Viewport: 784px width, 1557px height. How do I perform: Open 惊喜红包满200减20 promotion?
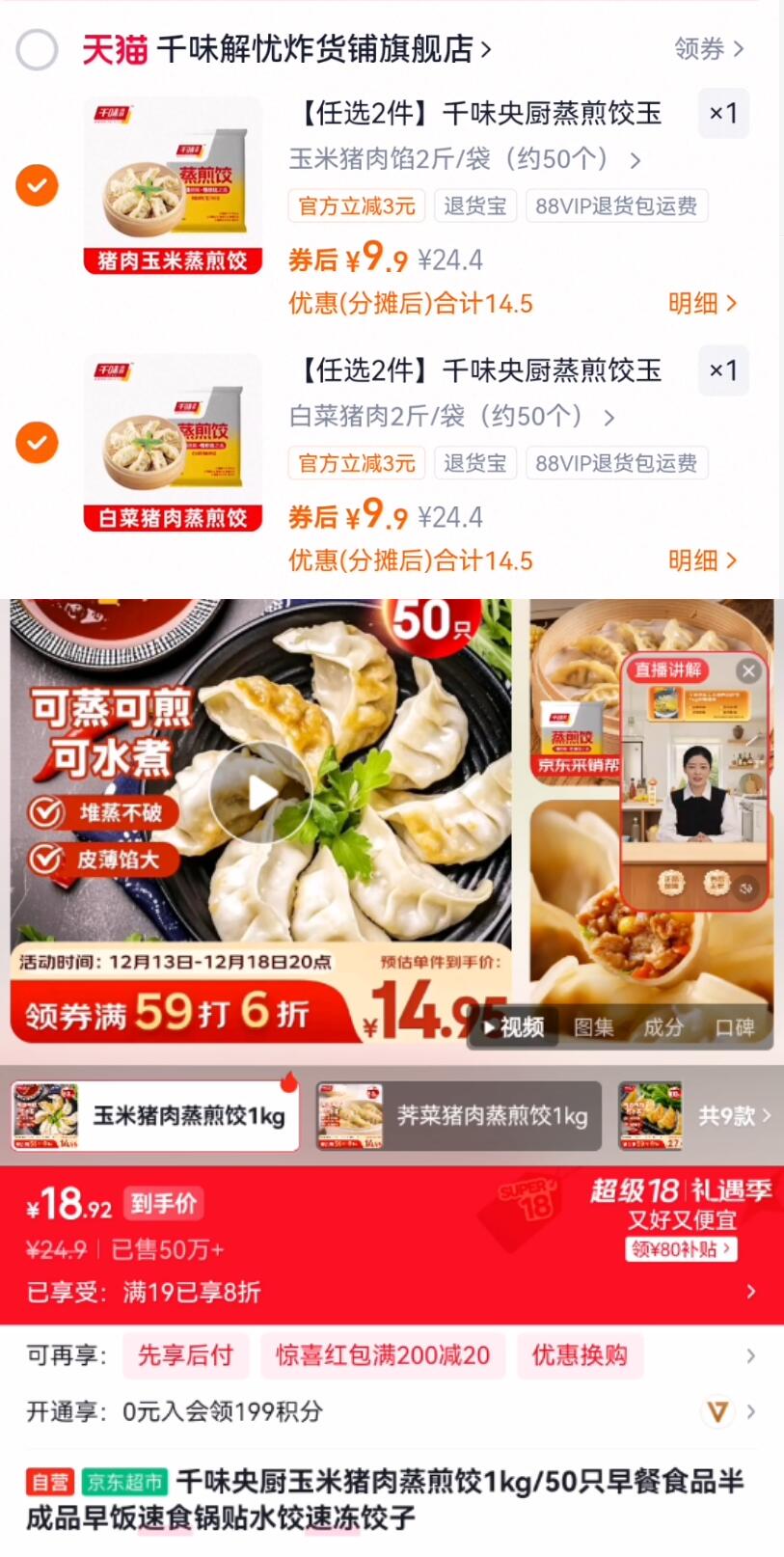382,1355
